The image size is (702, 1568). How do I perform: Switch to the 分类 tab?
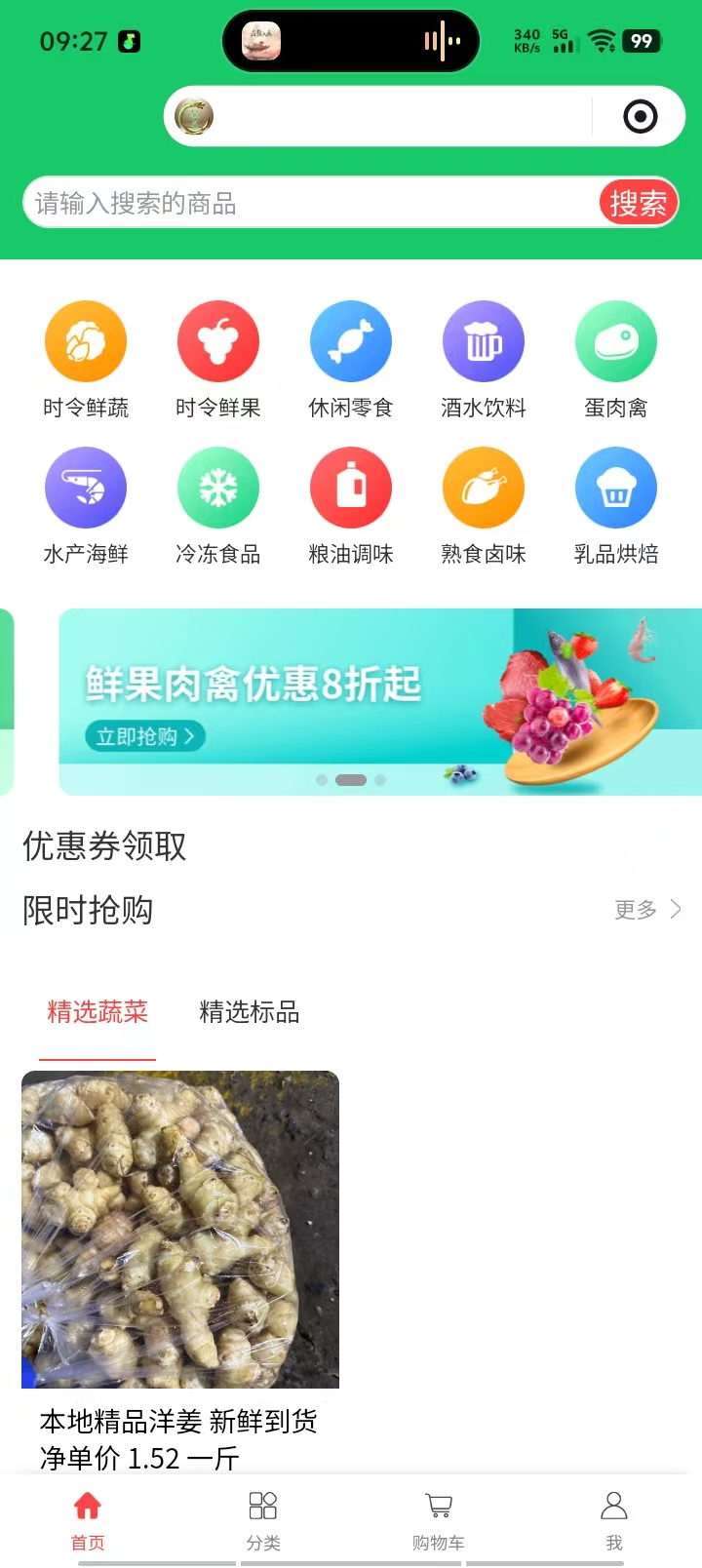click(263, 1519)
